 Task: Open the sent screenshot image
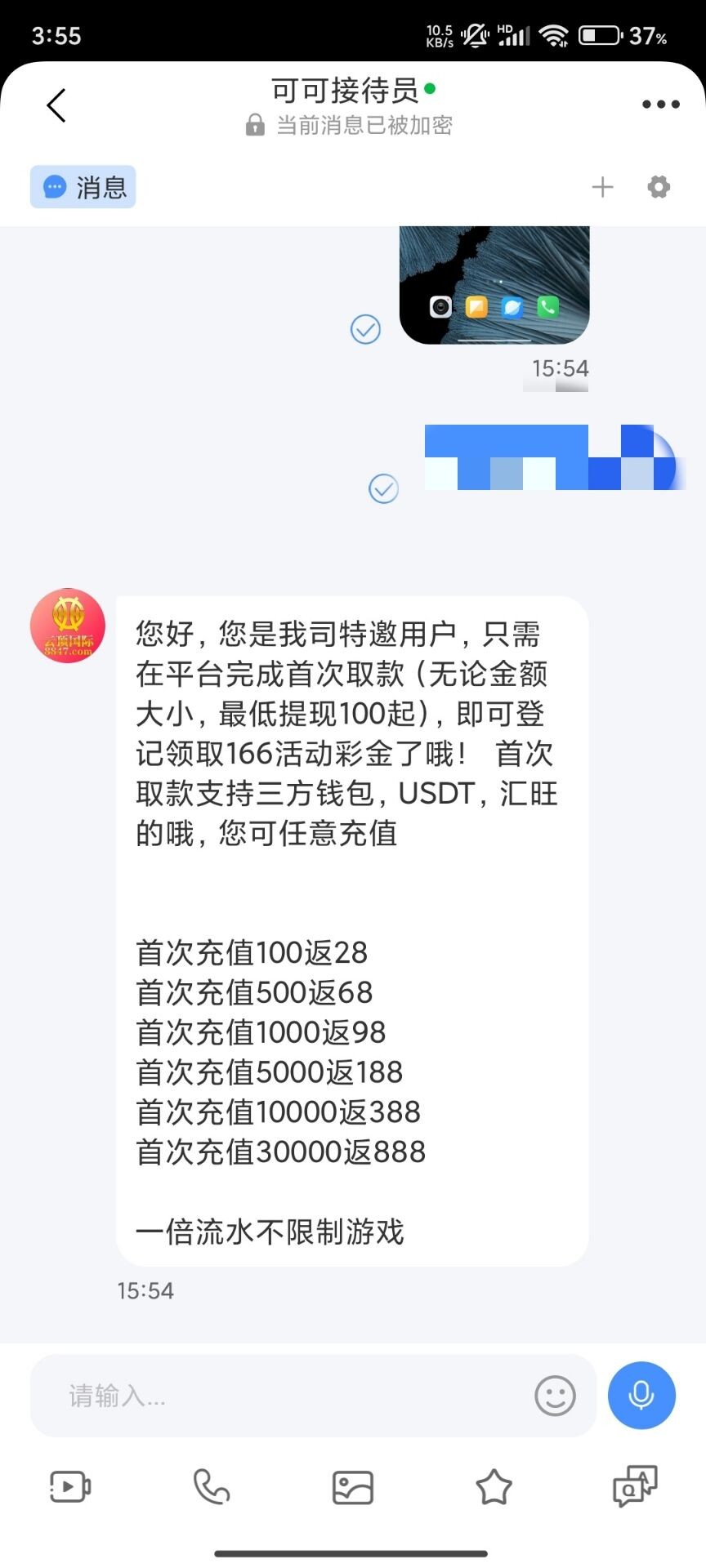pos(494,284)
